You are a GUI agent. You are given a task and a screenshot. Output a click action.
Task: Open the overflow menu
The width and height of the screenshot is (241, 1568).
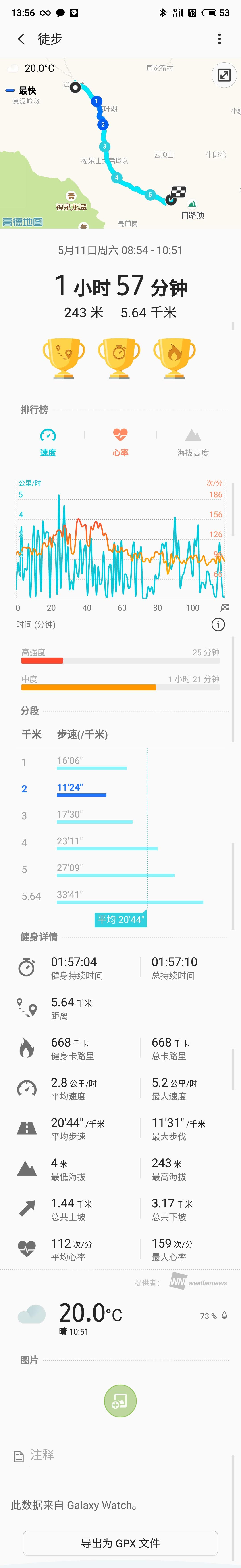[x=220, y=39]
